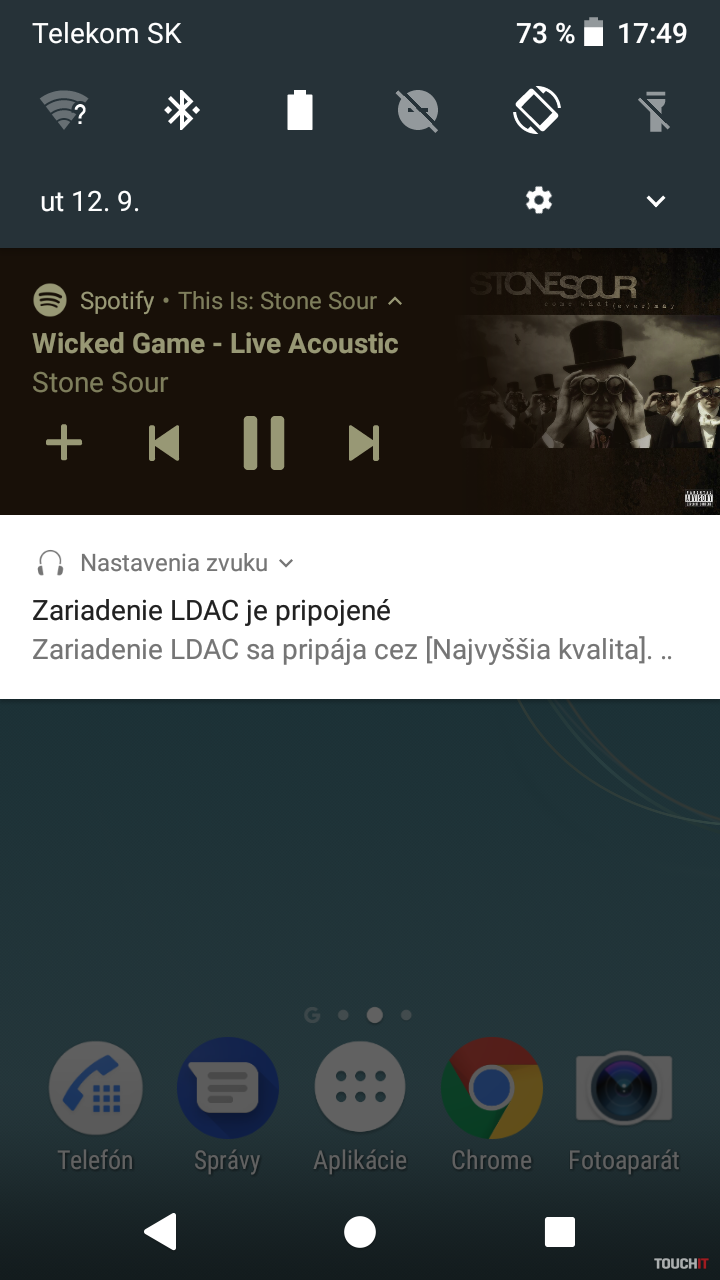The image size is (720, 1280).
Task: Expand the quick settings panel
Action: [655, 201]
